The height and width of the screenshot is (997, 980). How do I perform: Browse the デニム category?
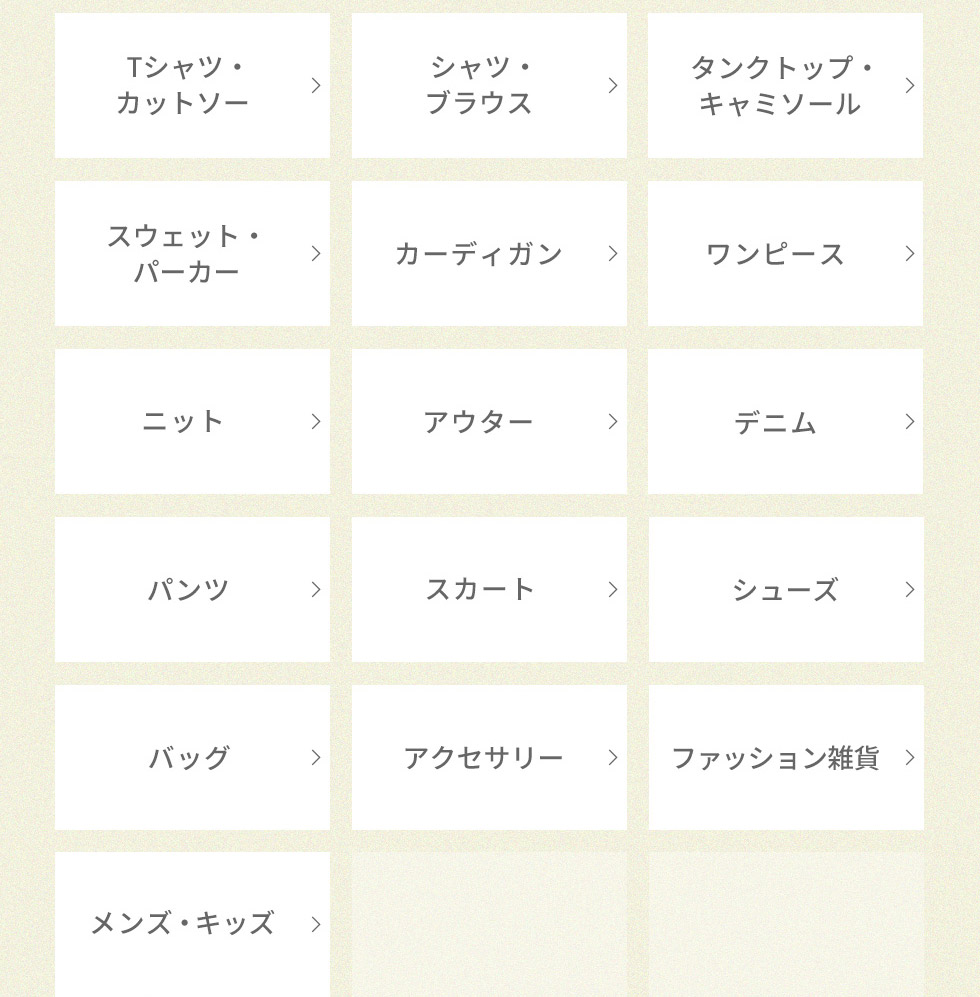[785, 421]
